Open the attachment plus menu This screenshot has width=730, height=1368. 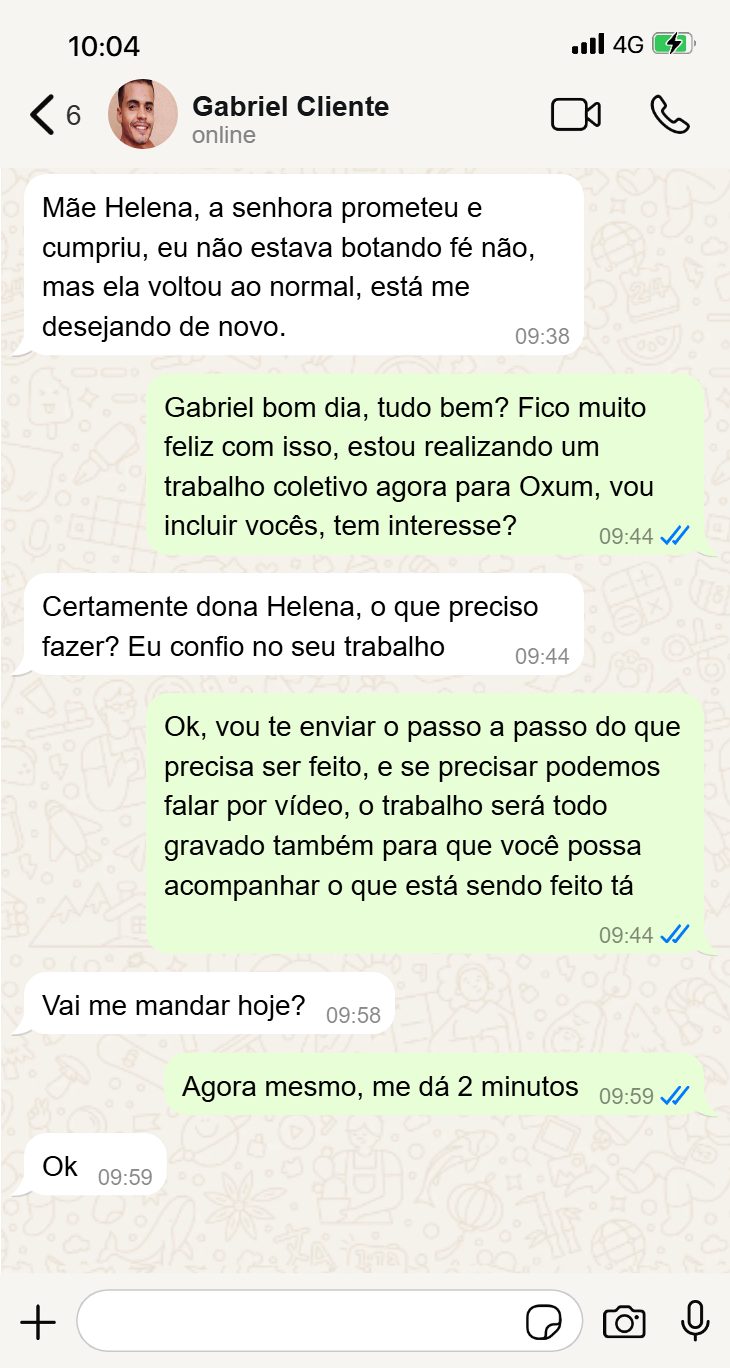[x=38, y=1322]
